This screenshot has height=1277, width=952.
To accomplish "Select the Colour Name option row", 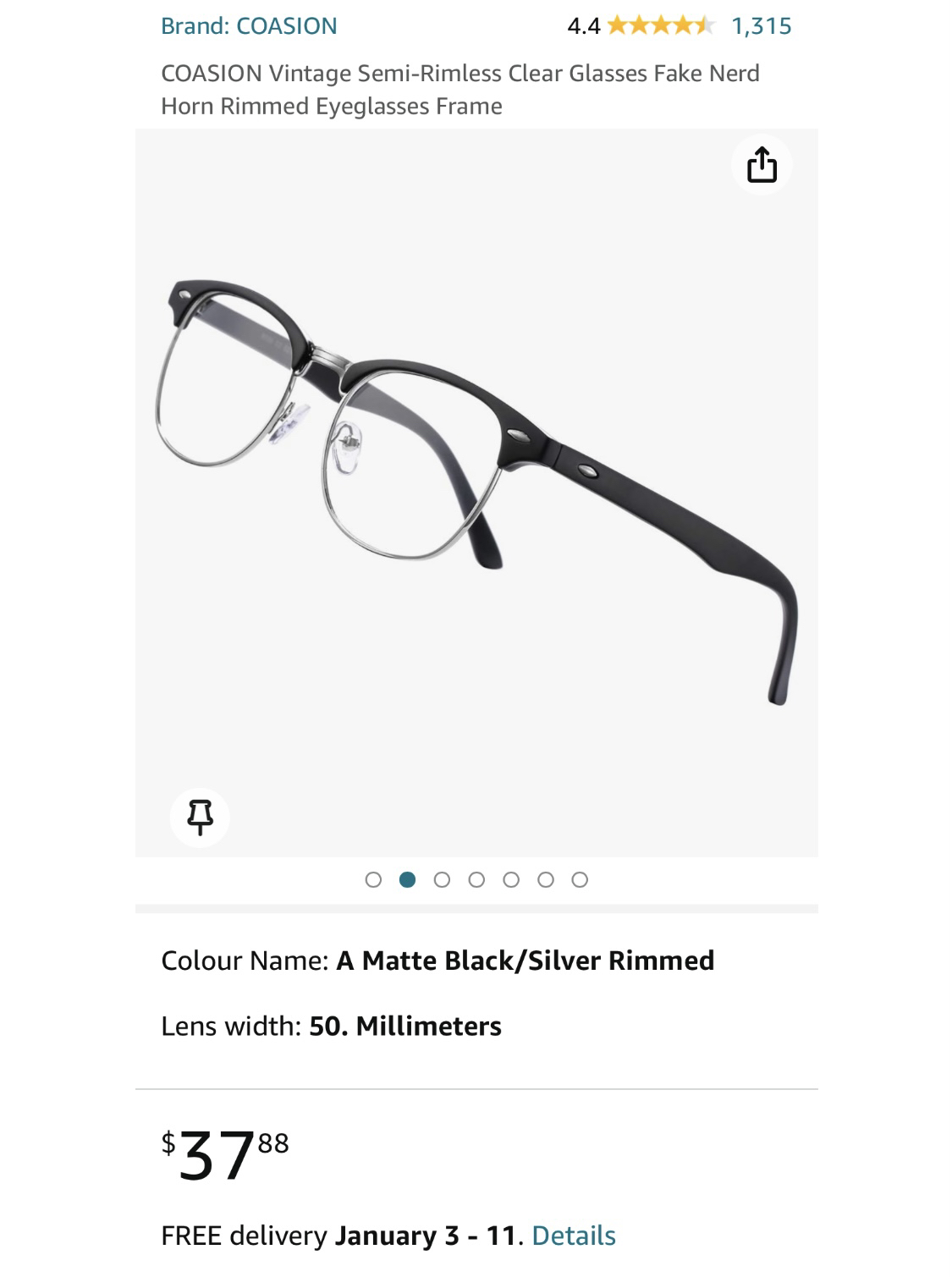I will tap(437, 961).
